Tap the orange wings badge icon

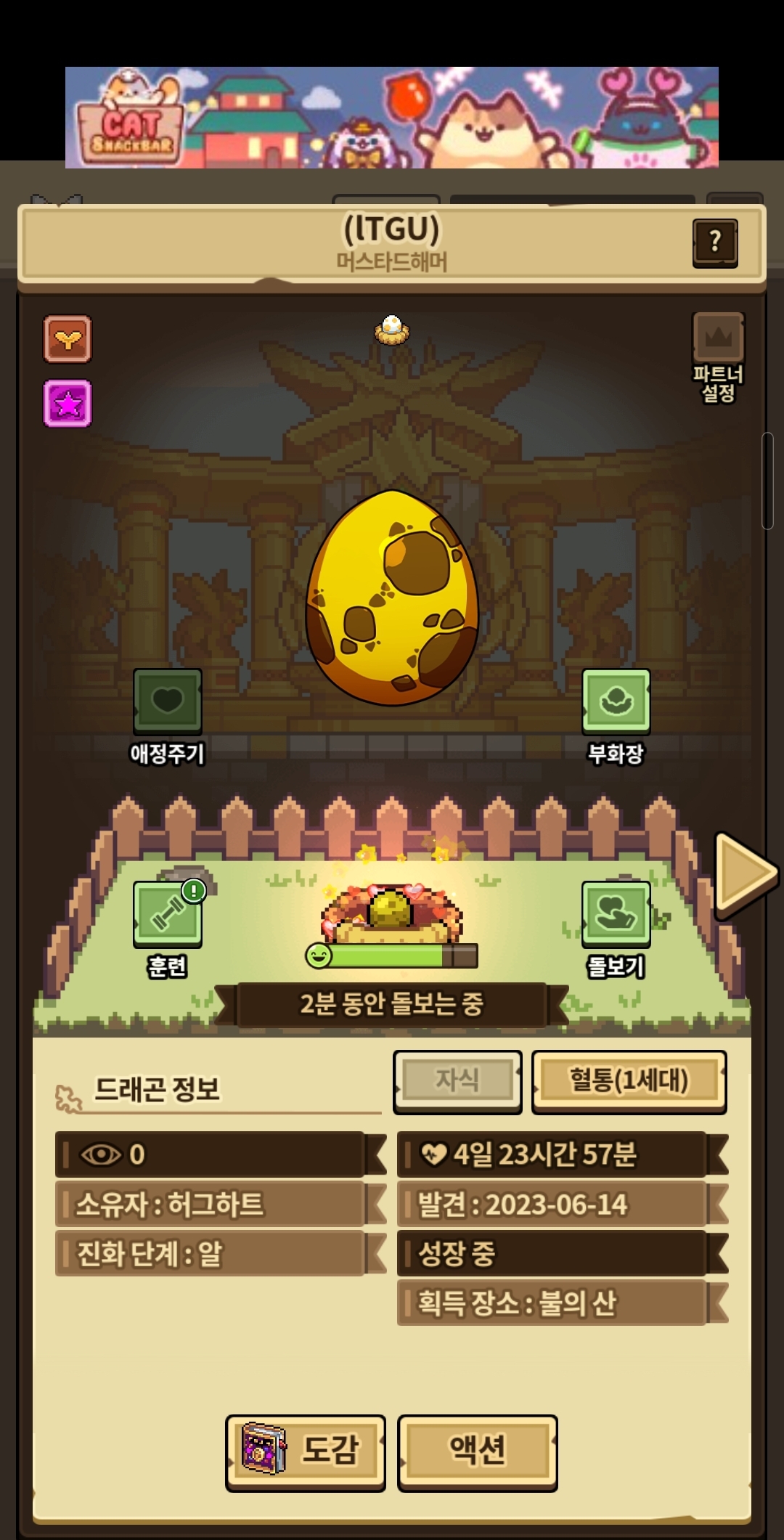click(68, 338)
